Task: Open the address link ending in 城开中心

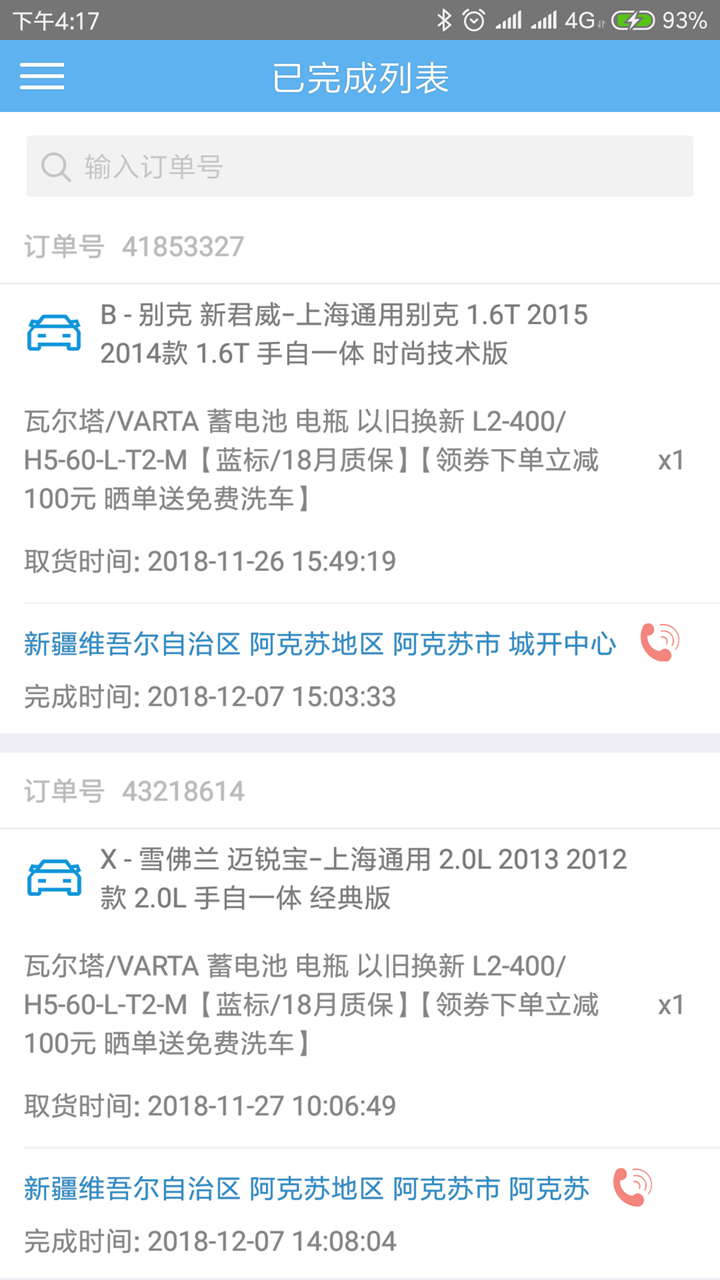Action: (x=320, y=644)
